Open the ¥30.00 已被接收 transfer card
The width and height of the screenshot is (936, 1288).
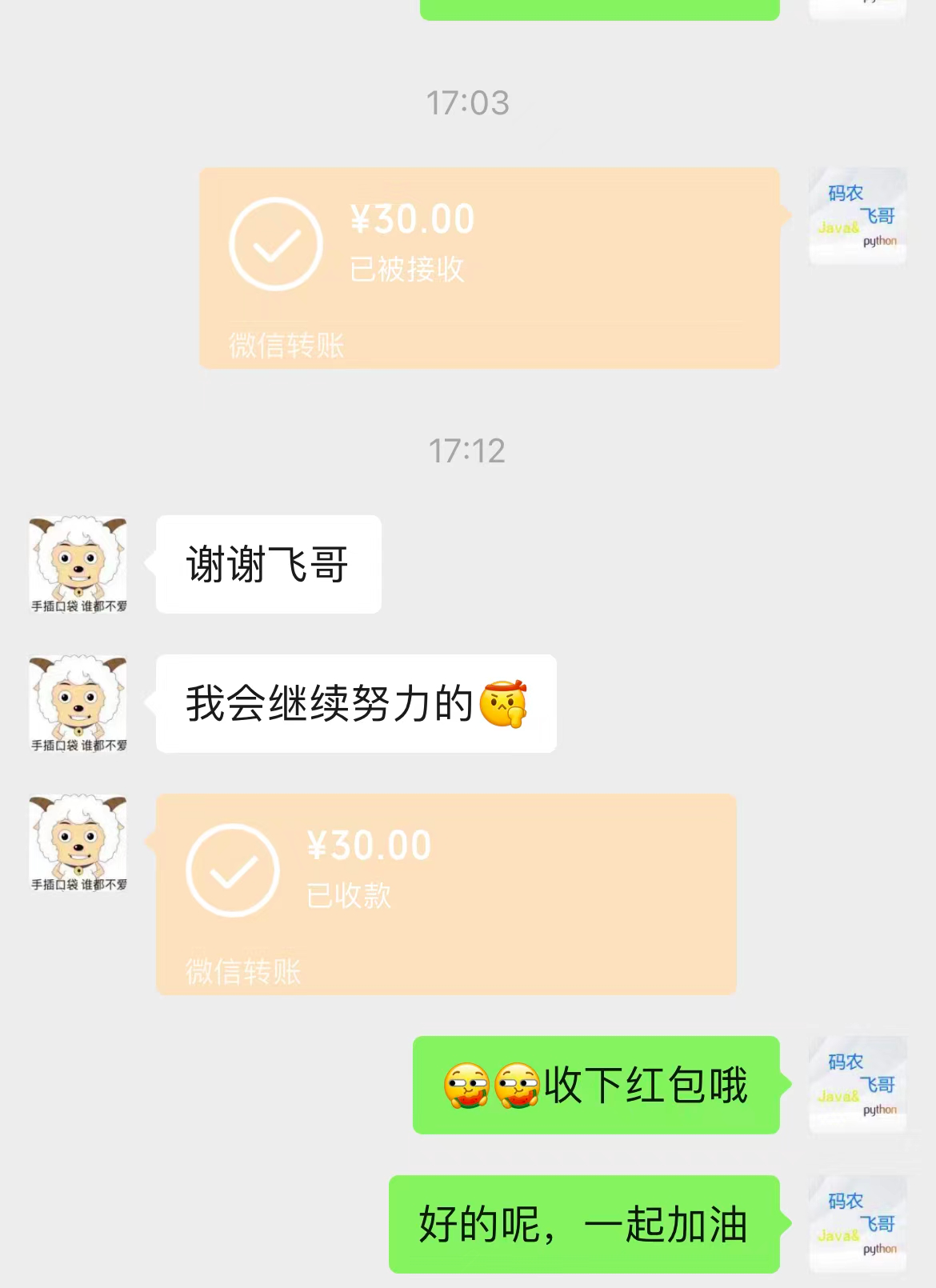488,267
